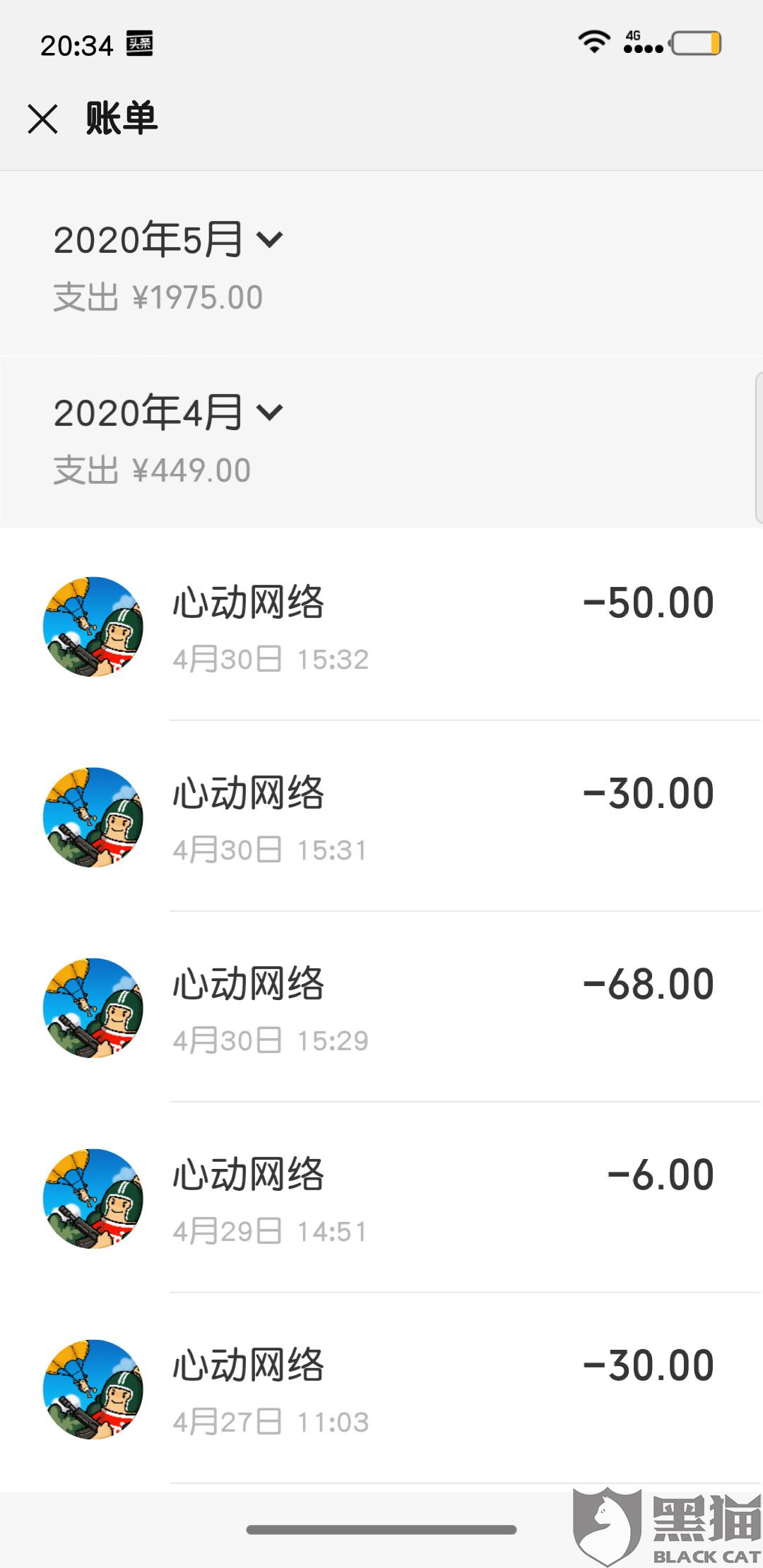
Task: Show details of the -6.00 payment
Action: click(x=381, y=1198)
